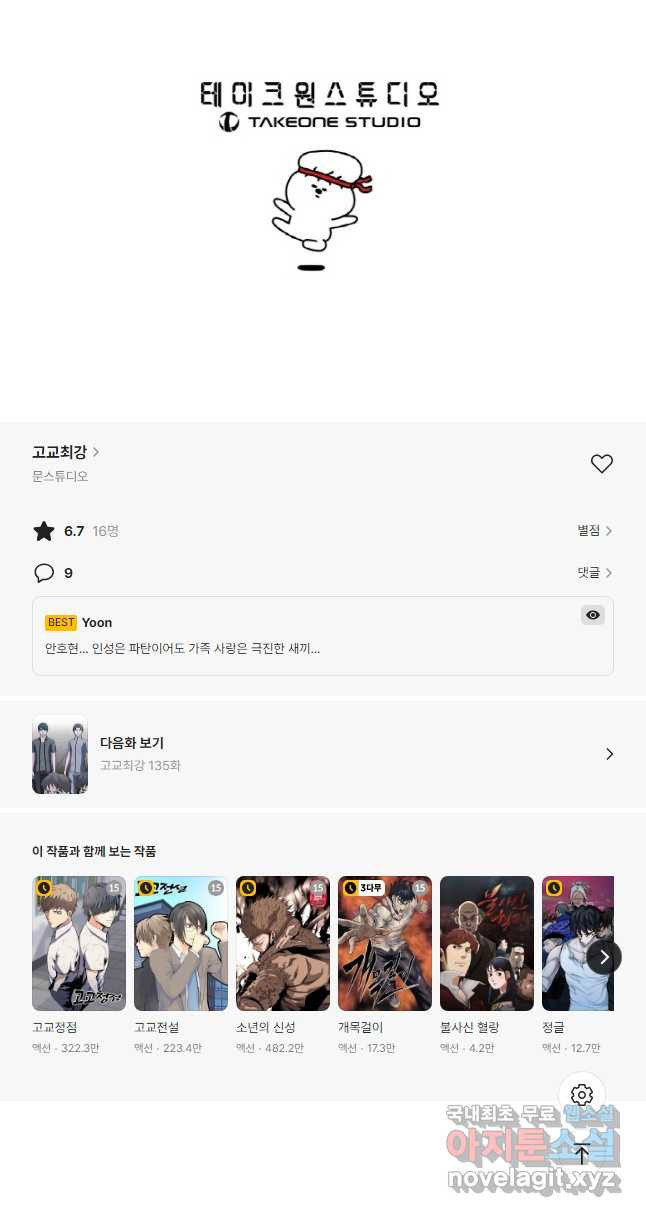
Task: Show more recommended works with the arrow
Action: coord(603,957)
